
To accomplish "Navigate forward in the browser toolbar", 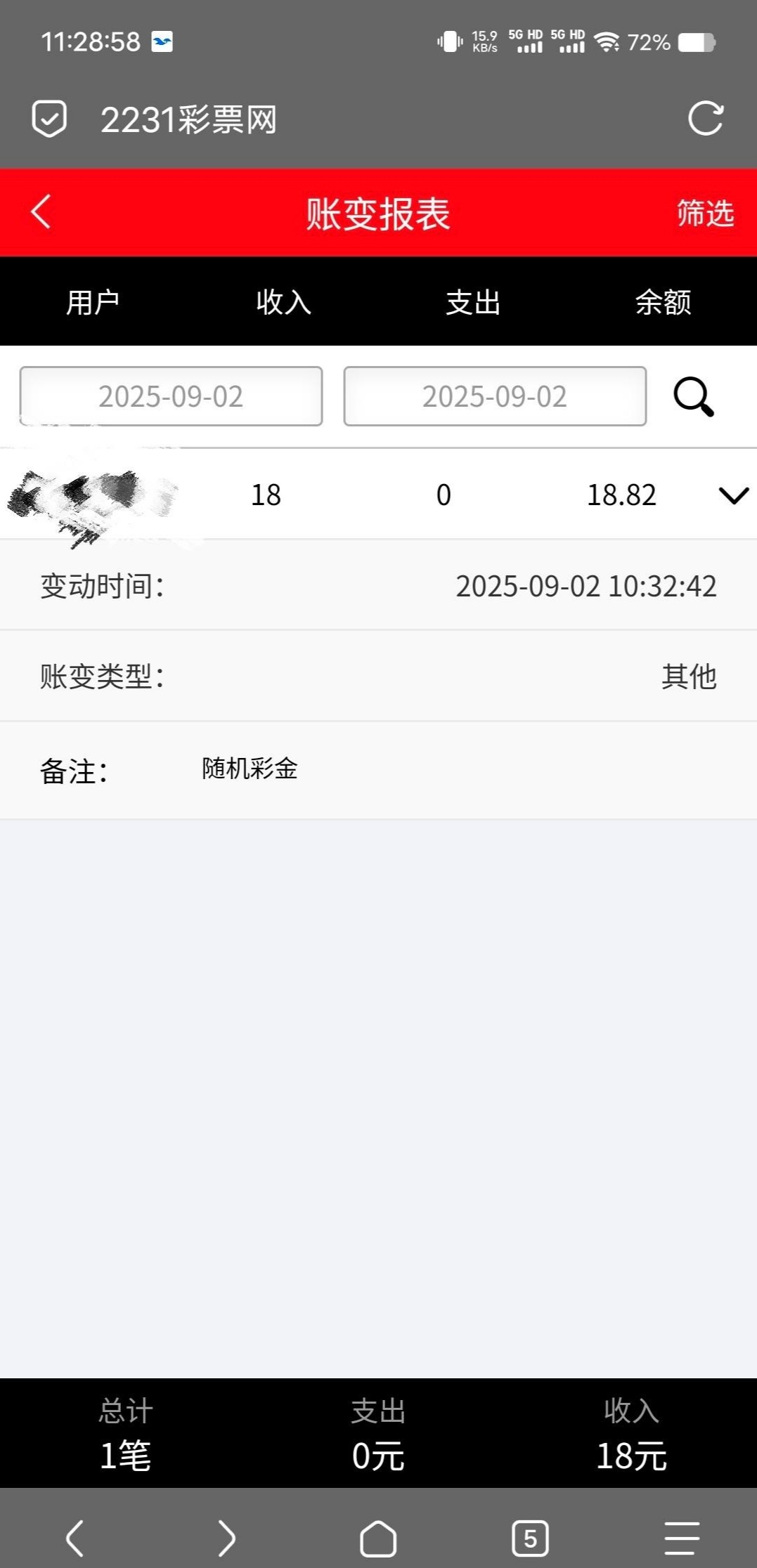I will [x=226, y=1538].
